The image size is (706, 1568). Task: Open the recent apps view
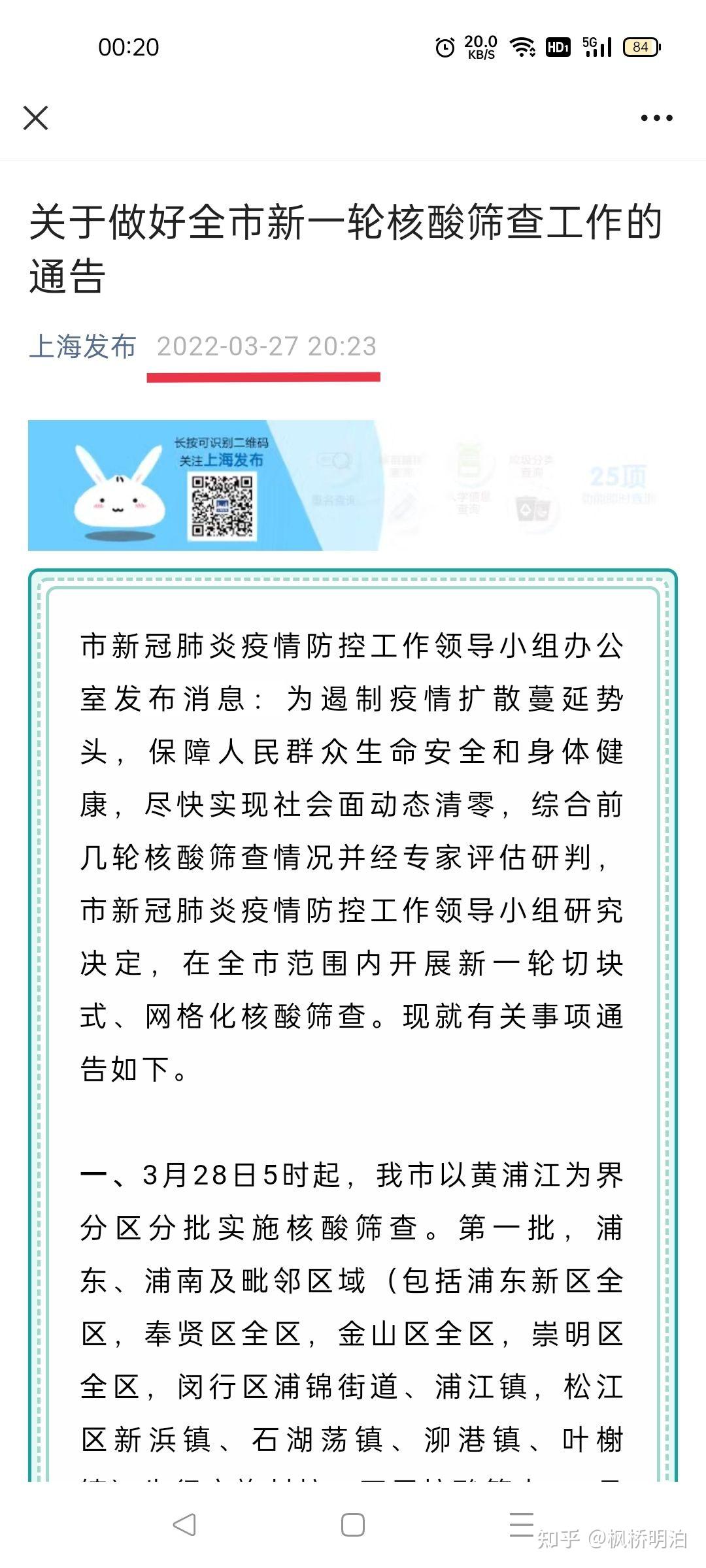[x=522, y=1524]
